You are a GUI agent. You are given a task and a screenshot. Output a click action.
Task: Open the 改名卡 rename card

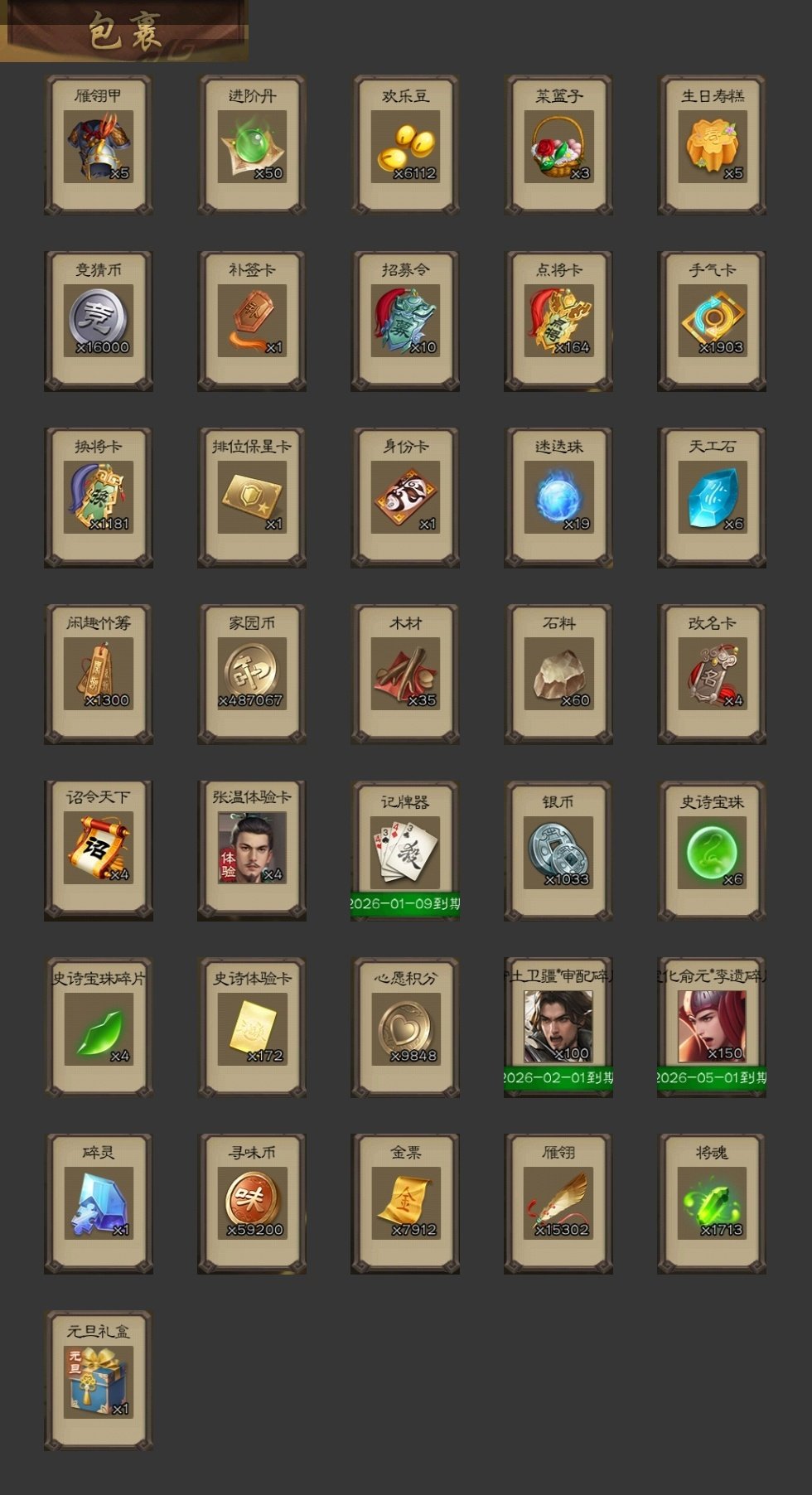(712, 674)
